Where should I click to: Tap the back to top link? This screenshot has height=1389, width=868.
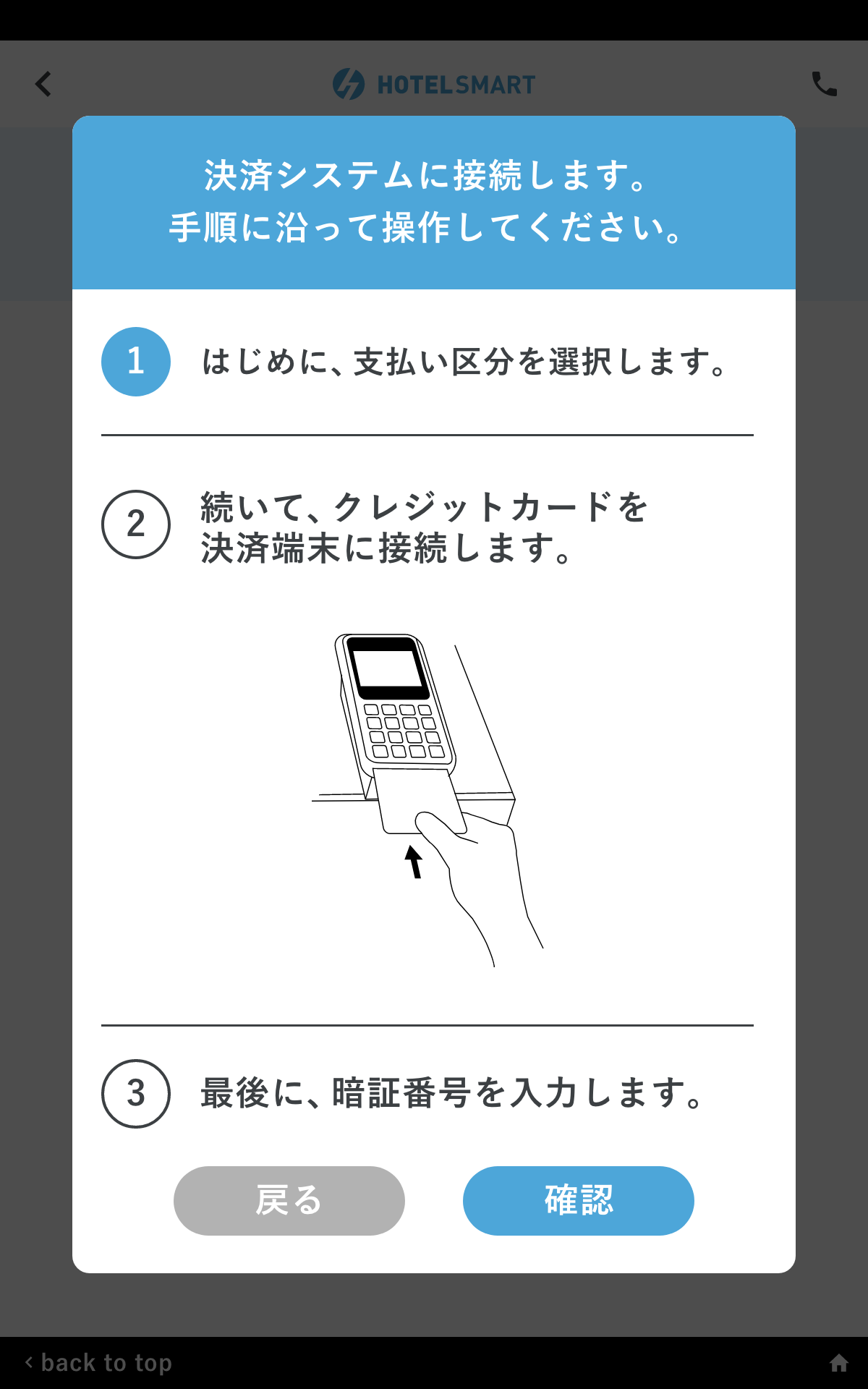click(x=99, y=1363)
